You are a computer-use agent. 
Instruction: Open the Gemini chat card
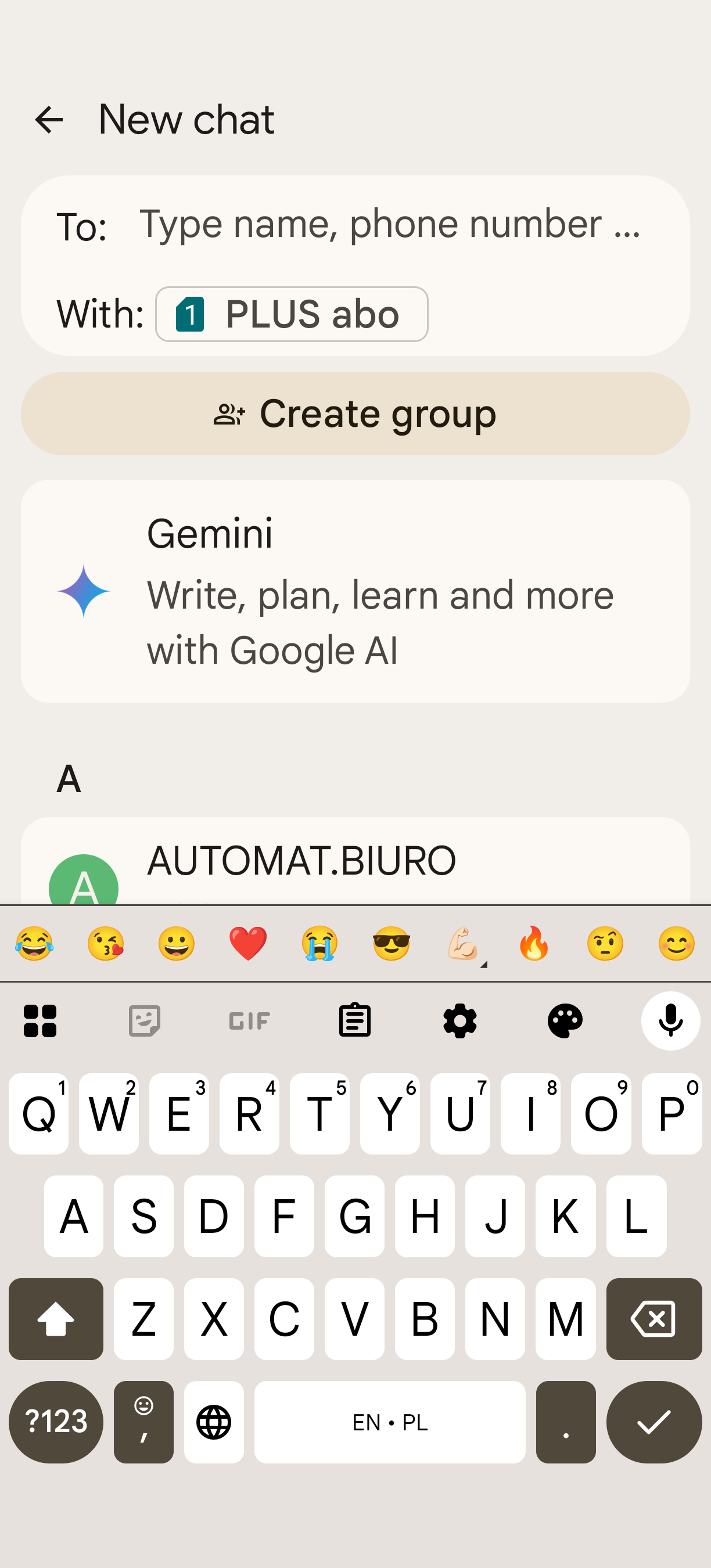pyautogui.click(x=355, y=591)
